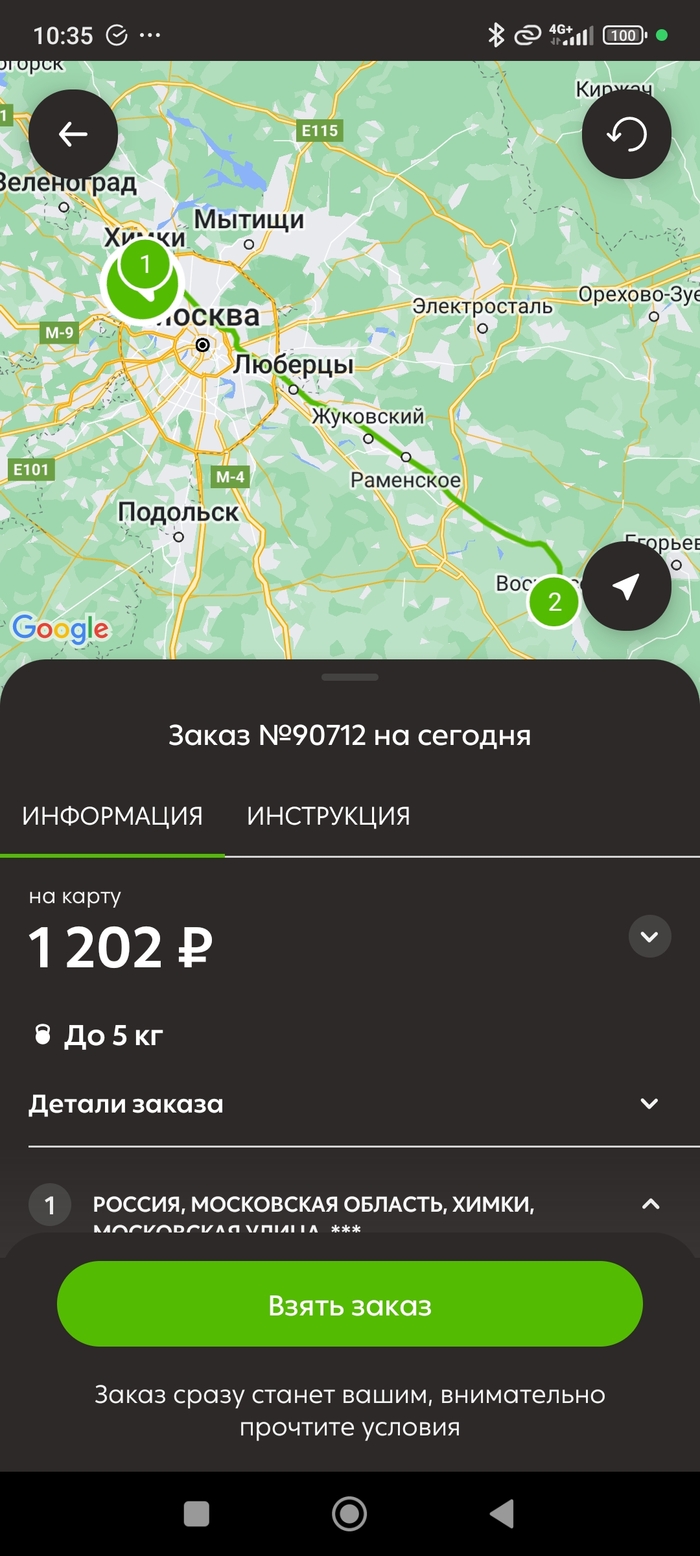Image resolution: width=700 pixels, height=1556 pixels.
Task: Tap the system home button
Action: click(349, 1514)
